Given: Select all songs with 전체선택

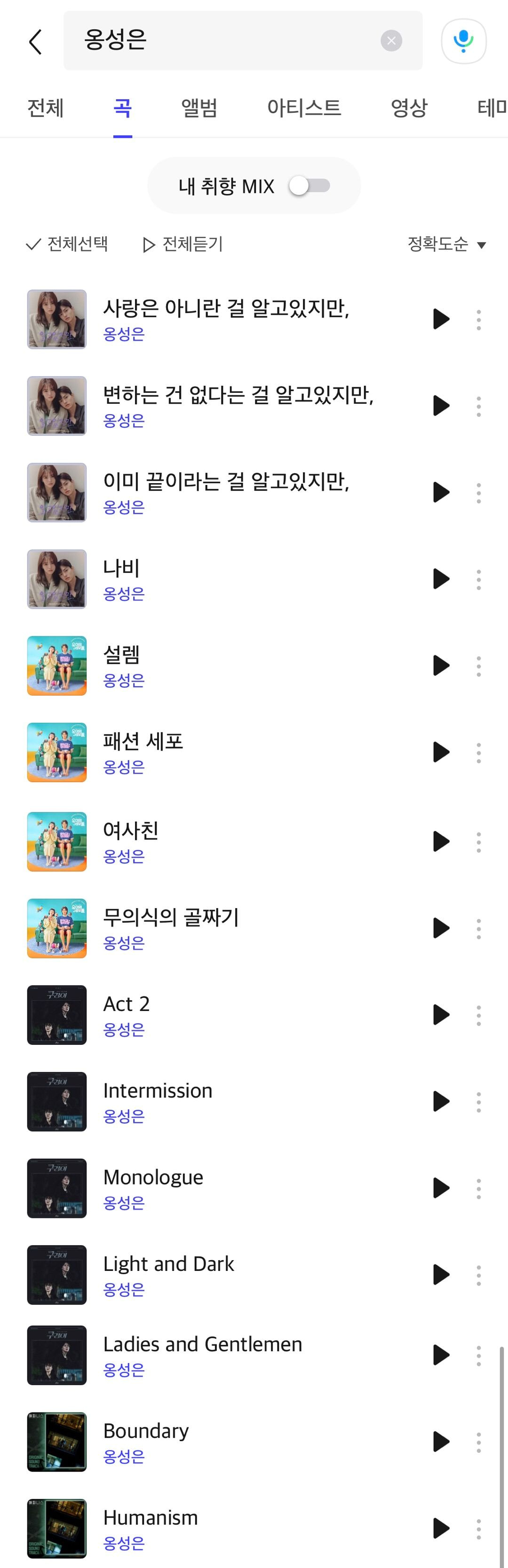Looking at the screenshot, I should click(67, 245).
